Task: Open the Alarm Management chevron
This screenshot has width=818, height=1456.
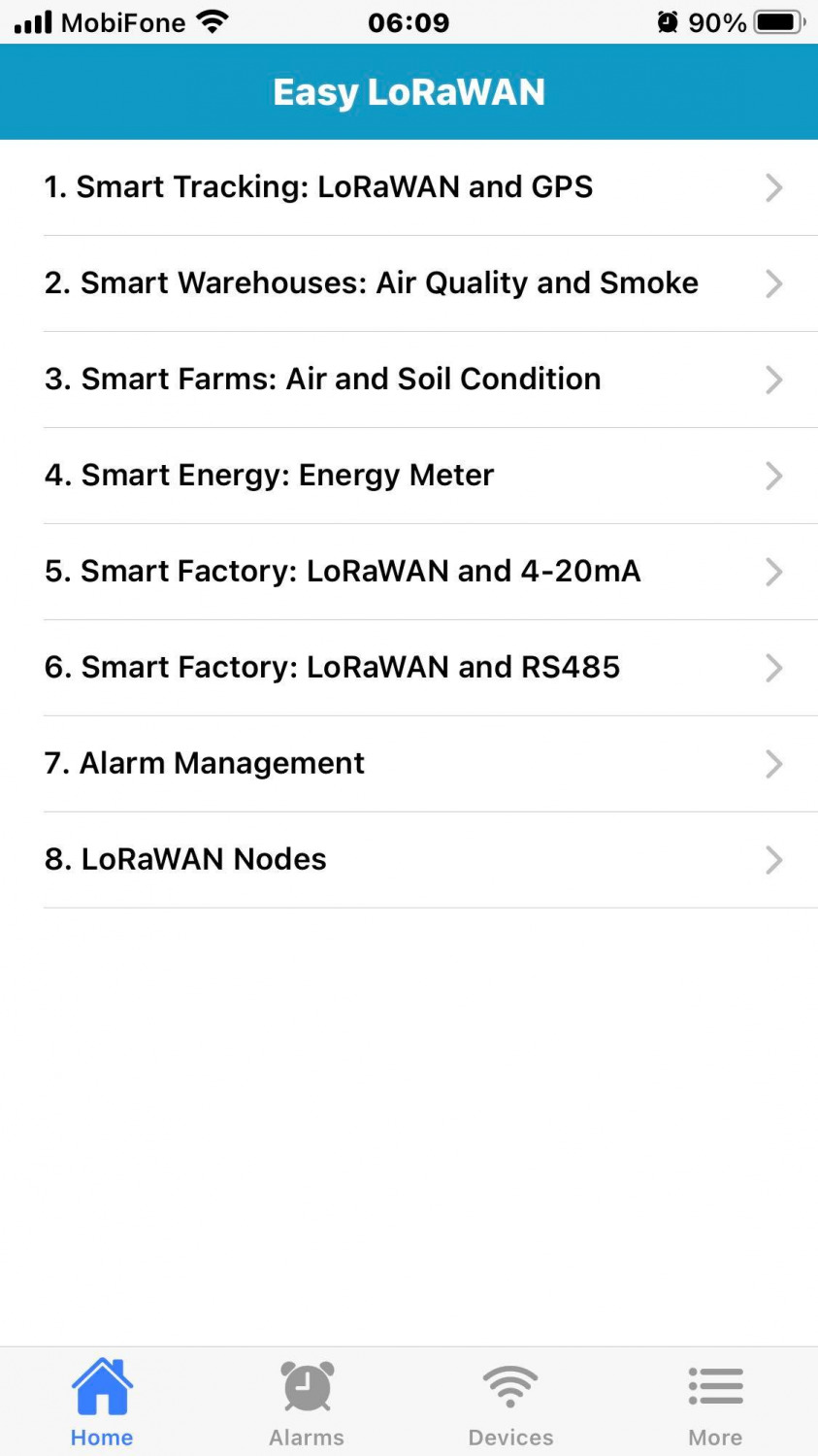Action: pos(774,764)
